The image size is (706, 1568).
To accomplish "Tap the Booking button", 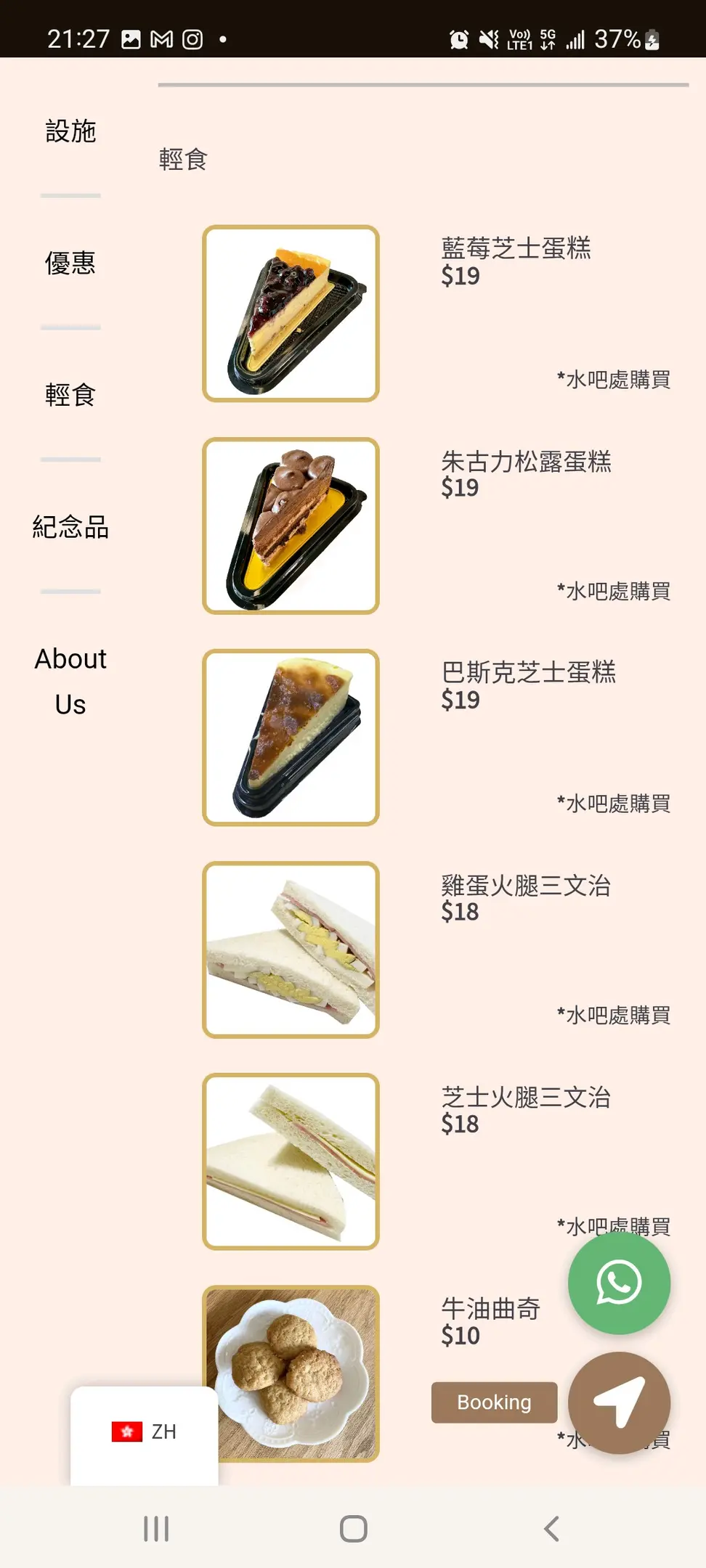I will click(x=494, y=1402).
